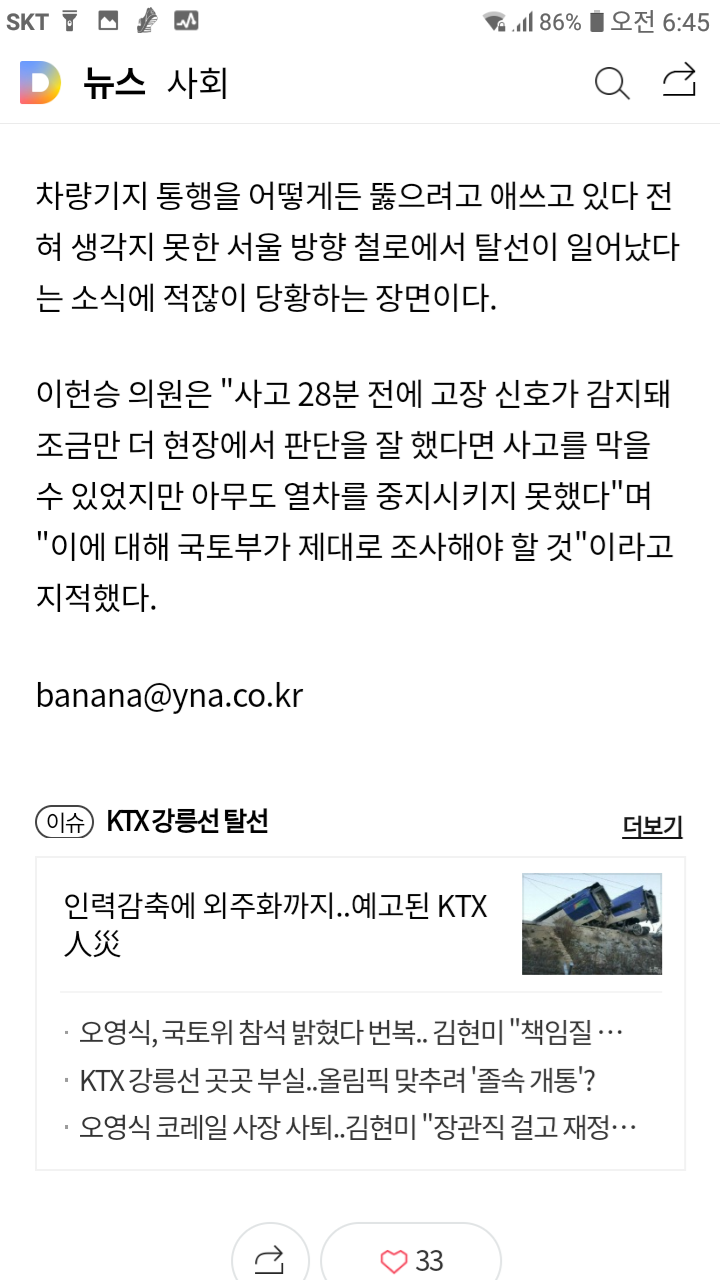The image size is (720, 1280).
Task: Tap the Daum logo to go home
Action: (41, 83)
